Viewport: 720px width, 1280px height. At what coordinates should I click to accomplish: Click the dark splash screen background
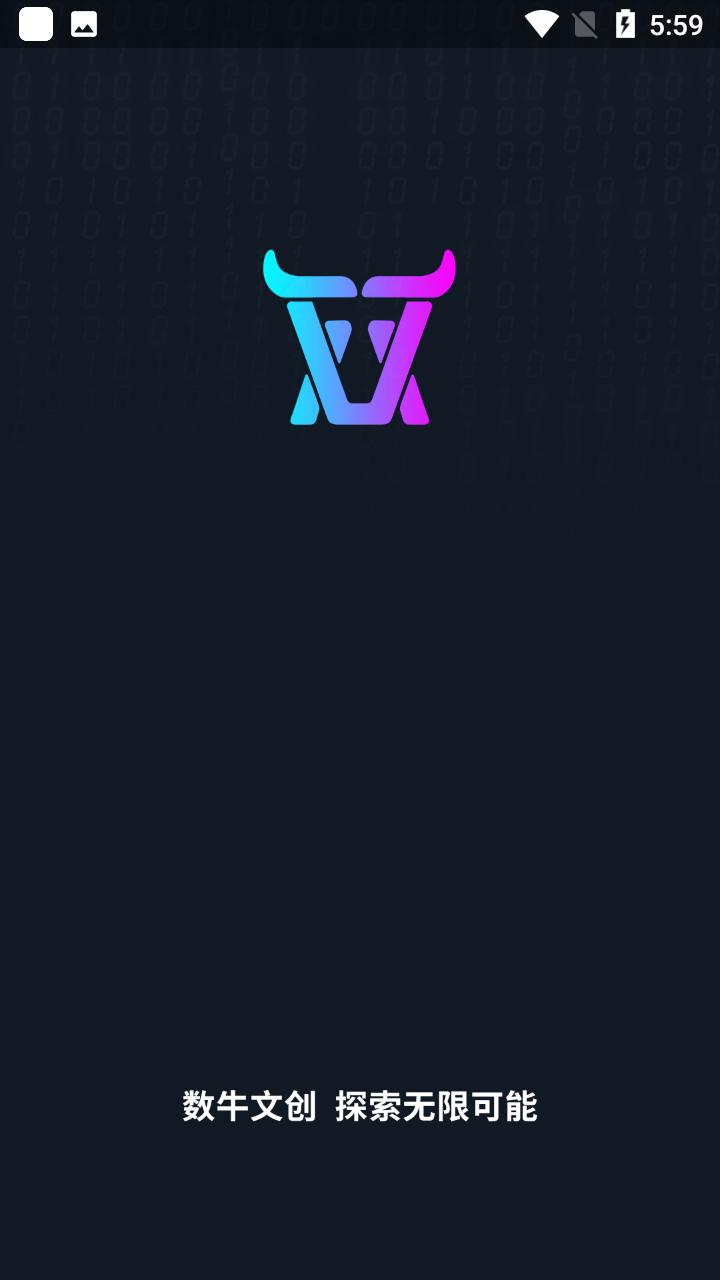point(360,700)
